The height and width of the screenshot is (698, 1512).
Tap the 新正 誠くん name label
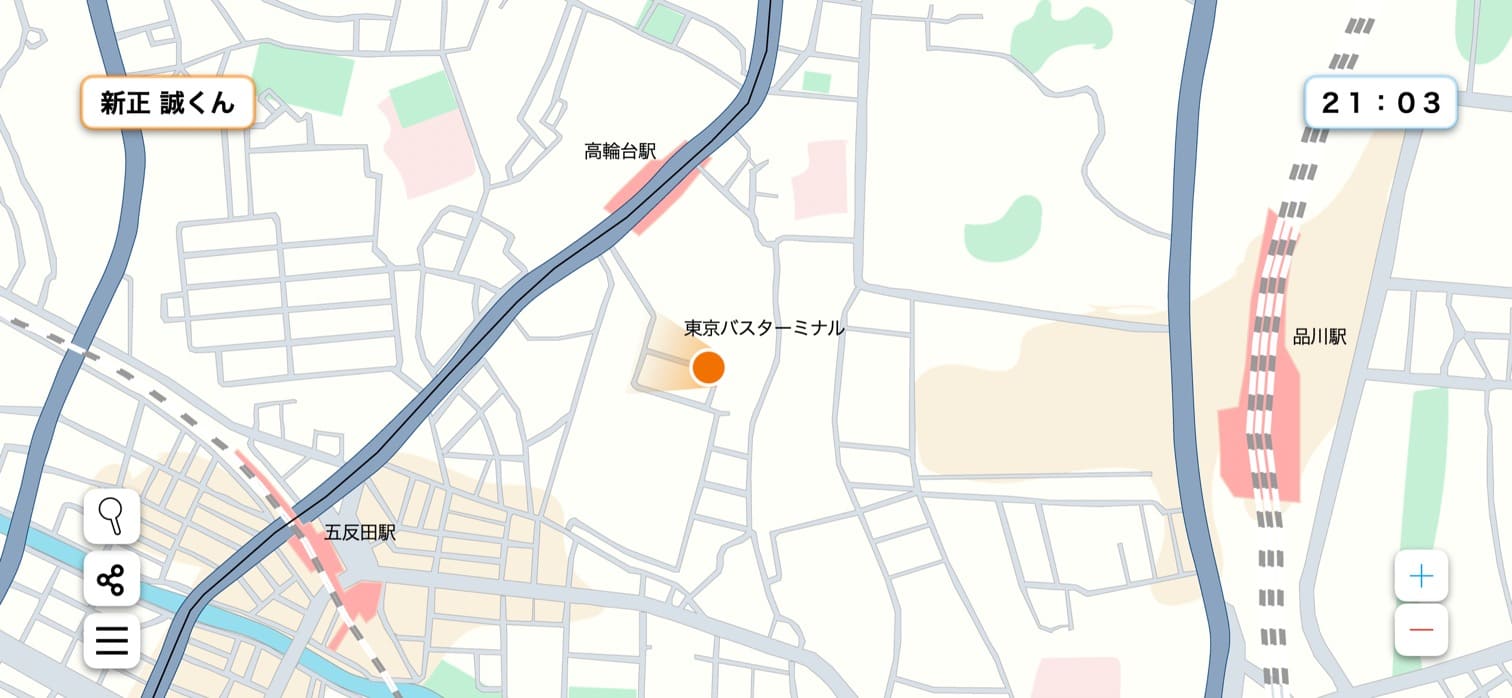(167, 103)
